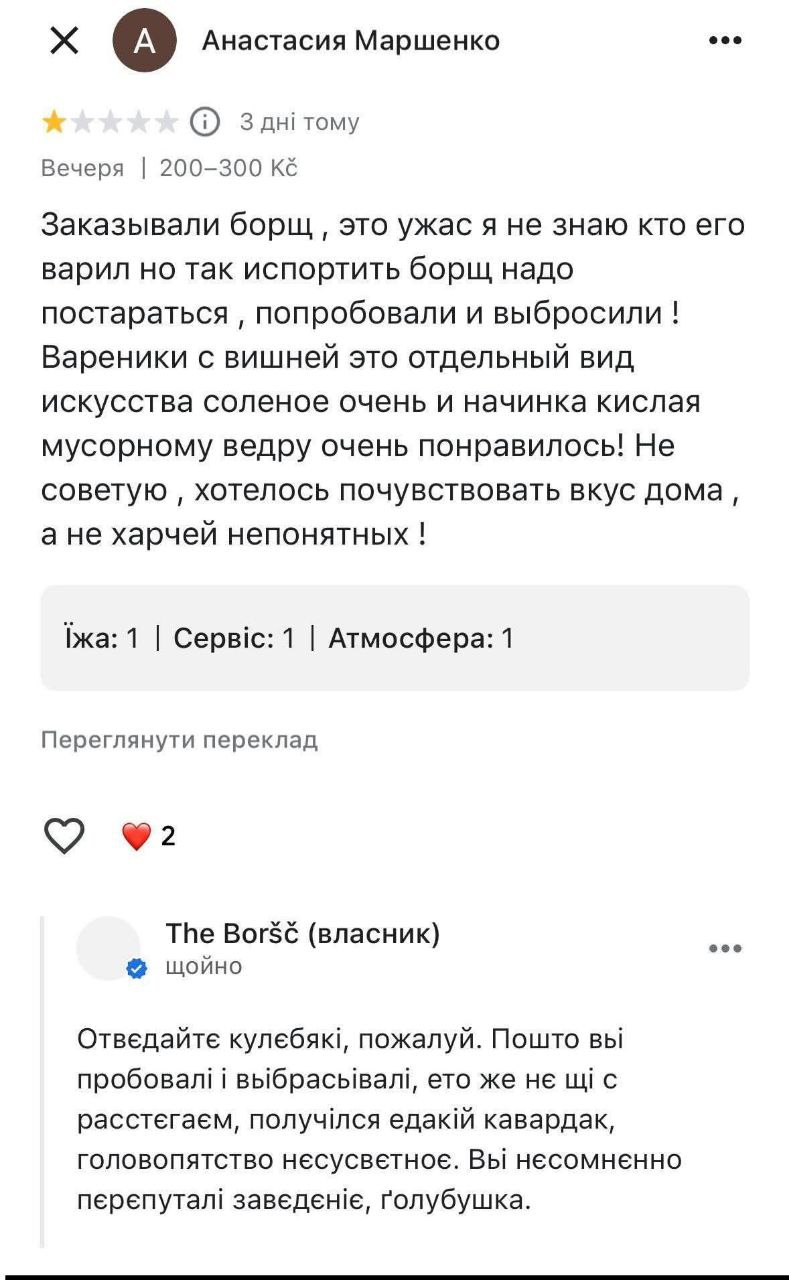Tap Переглянути переклад to translate the review

[x=179, y=741]
